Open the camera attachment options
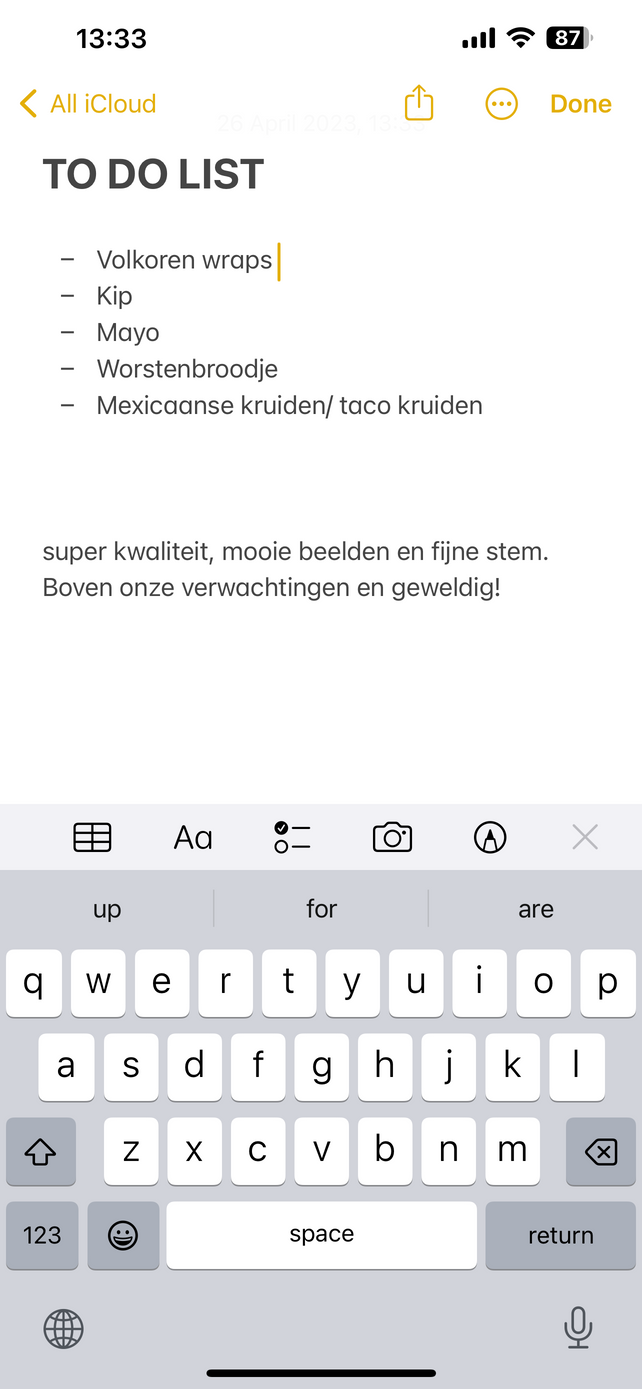 pyautogui.click(x=392, y=837)
